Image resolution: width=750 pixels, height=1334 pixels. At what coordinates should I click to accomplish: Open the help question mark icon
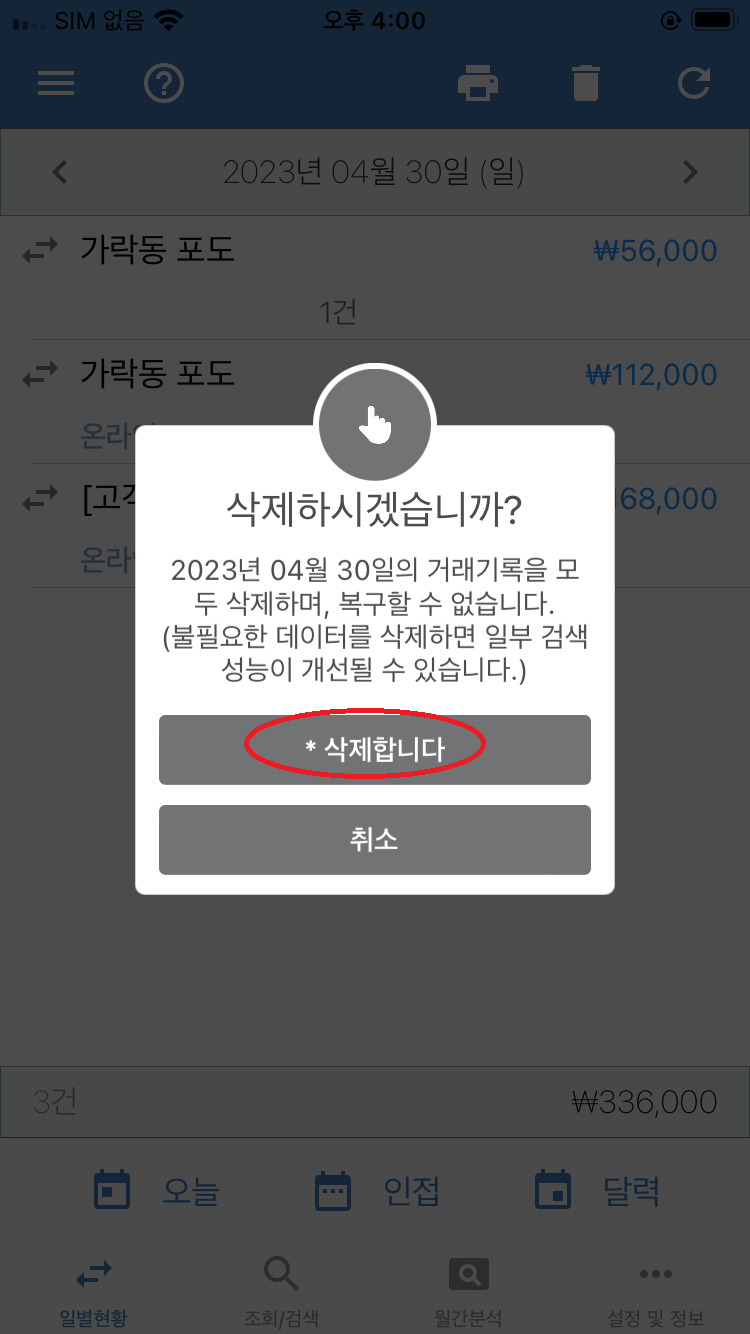164,83
